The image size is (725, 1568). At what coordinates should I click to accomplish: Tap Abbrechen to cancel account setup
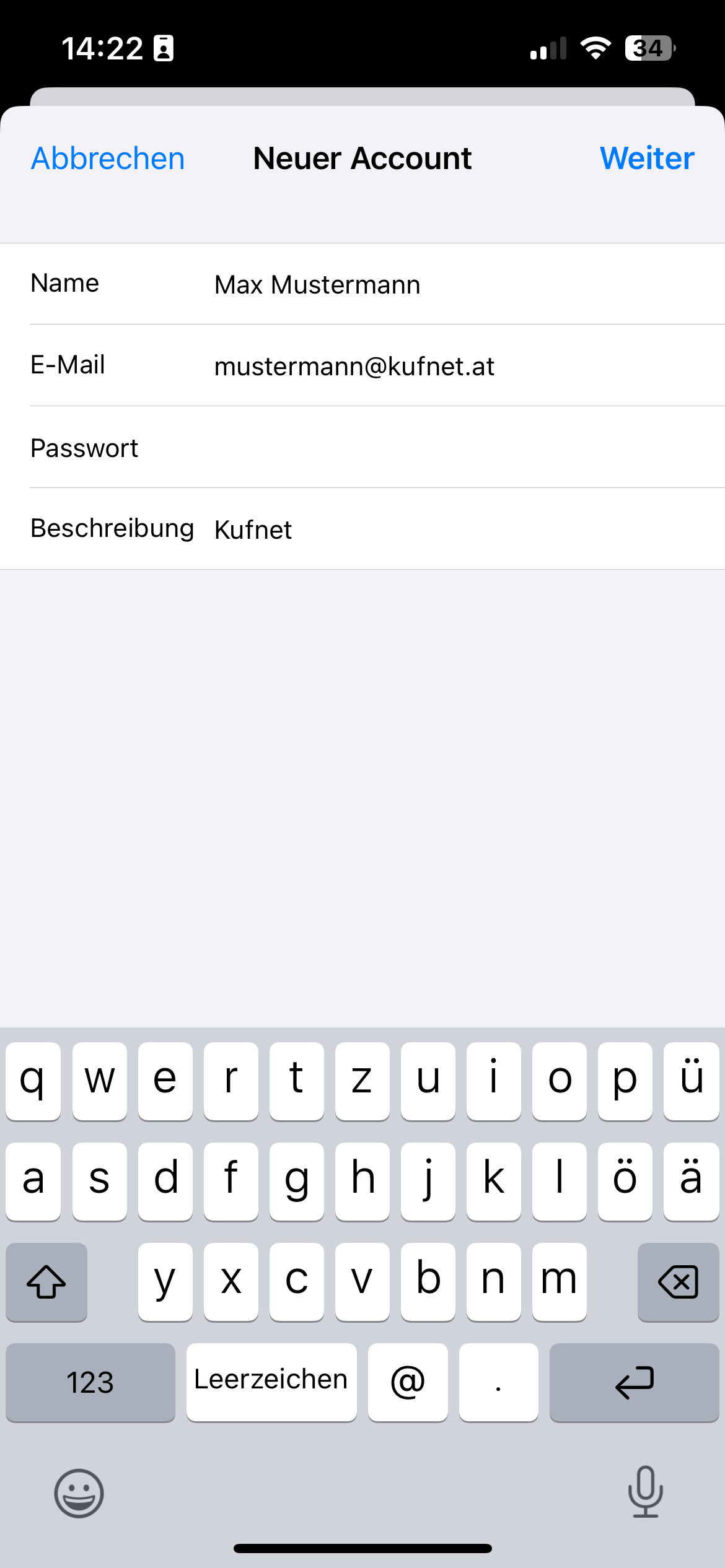click(x=108, y=159)
